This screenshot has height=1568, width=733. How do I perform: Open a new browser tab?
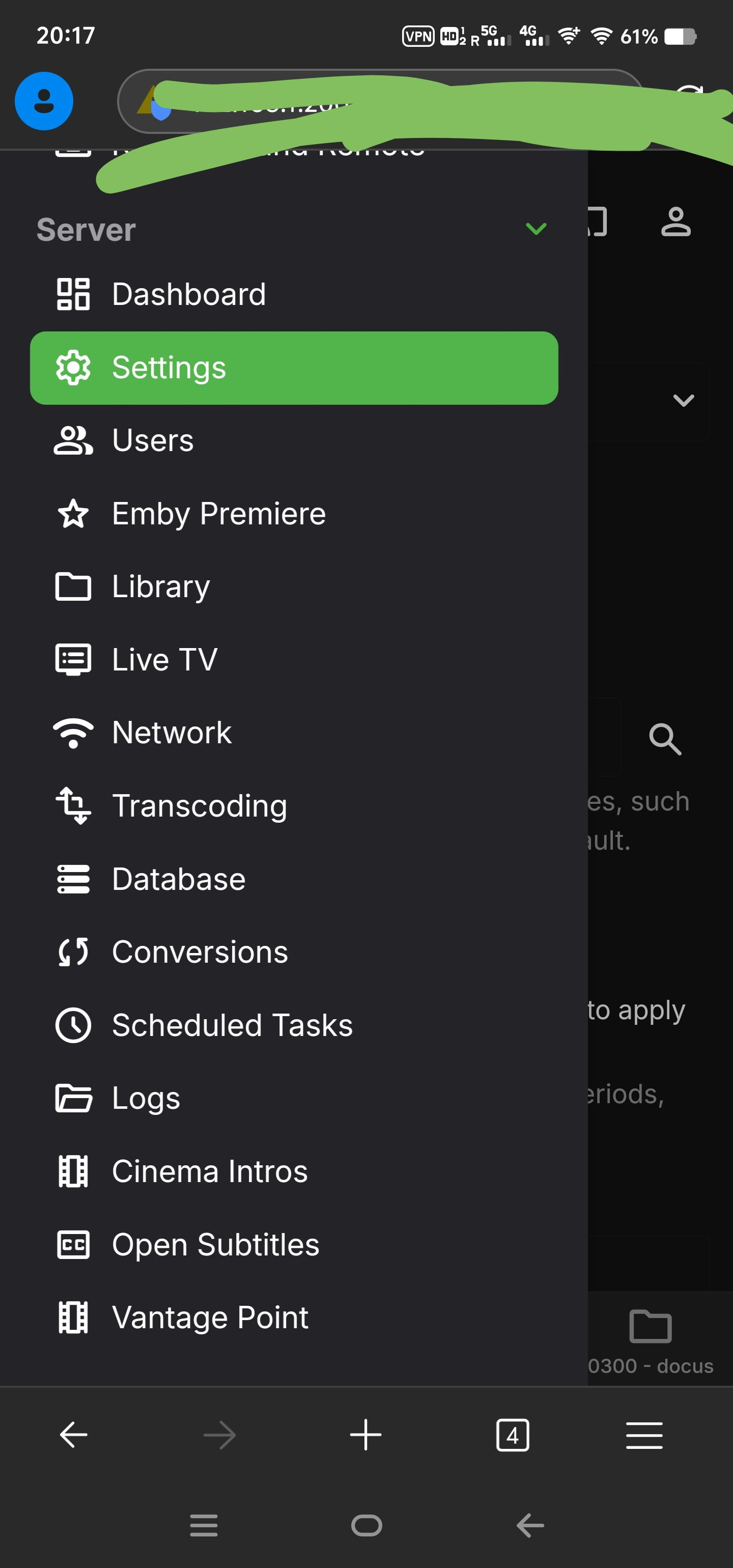point(365,1435)
